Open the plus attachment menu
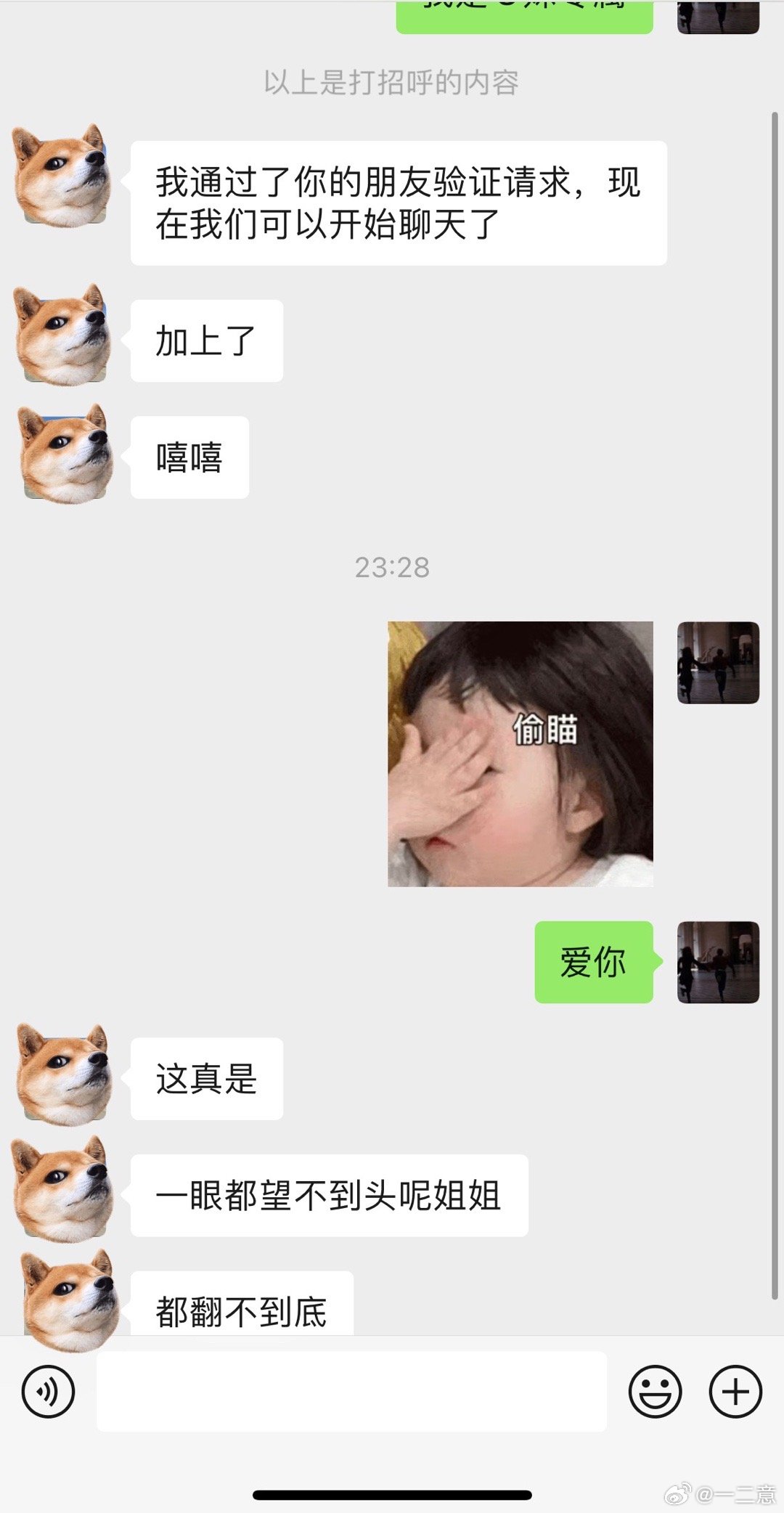 [x=735, y=1391]
